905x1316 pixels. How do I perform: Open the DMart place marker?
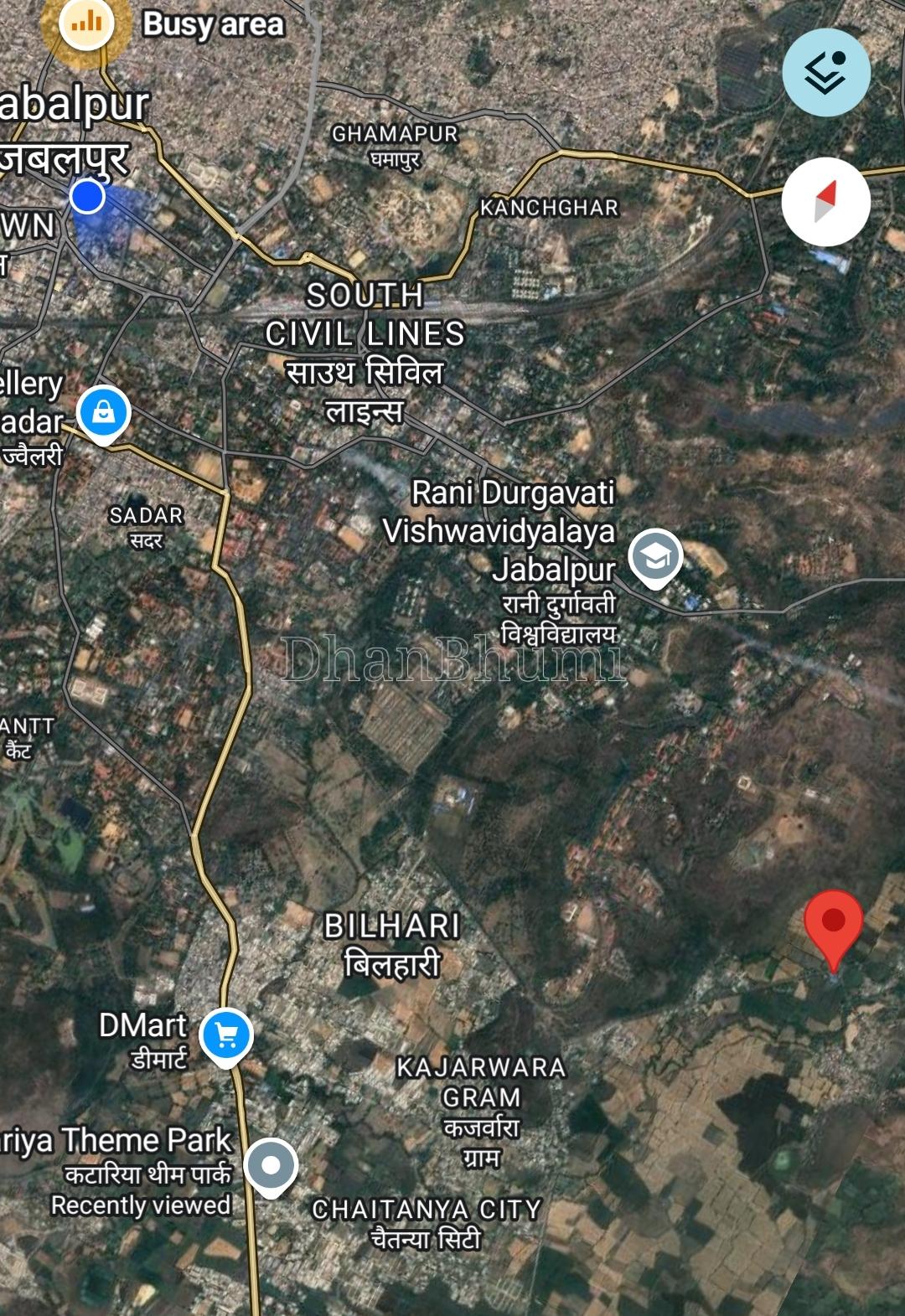226,1035
